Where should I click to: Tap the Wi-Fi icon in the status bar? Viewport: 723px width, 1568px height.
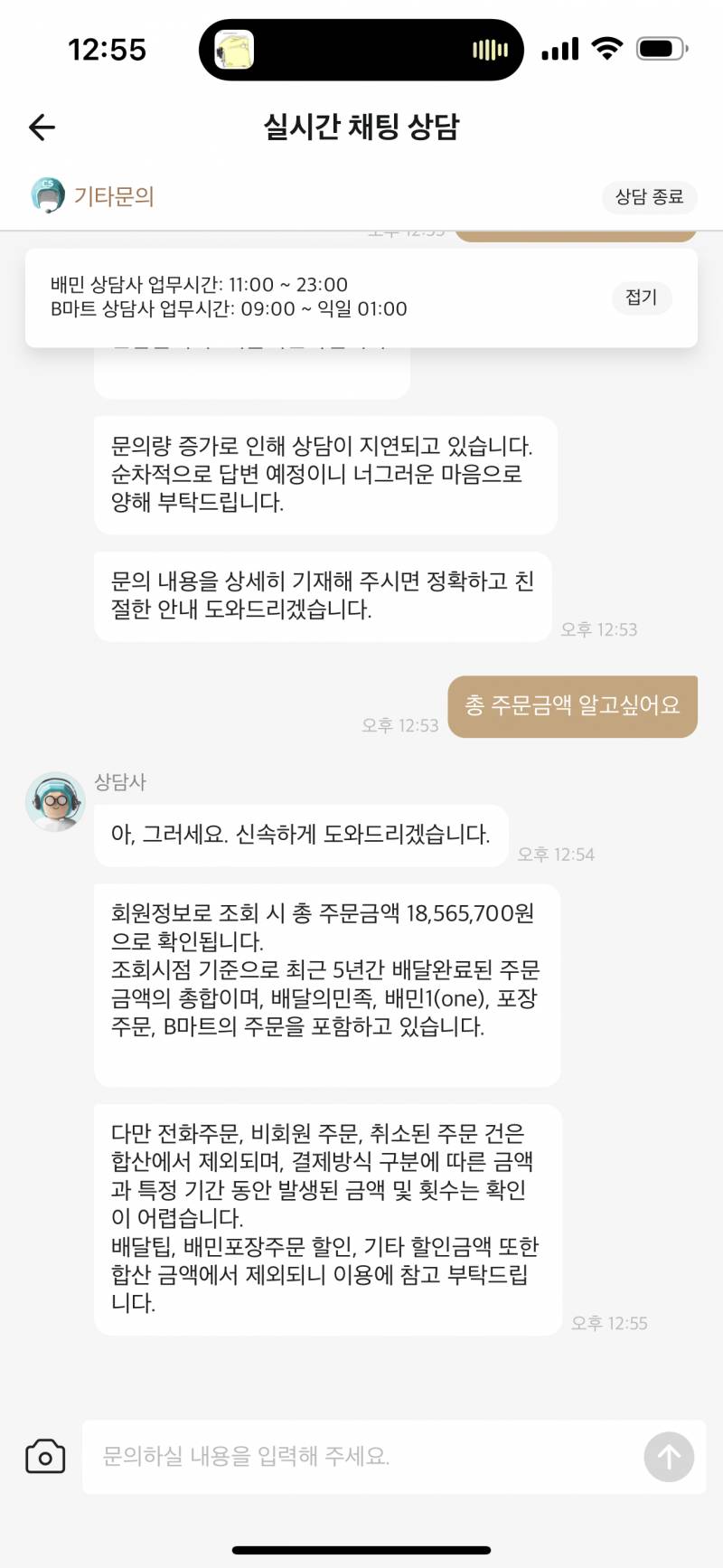pos(609,50)
